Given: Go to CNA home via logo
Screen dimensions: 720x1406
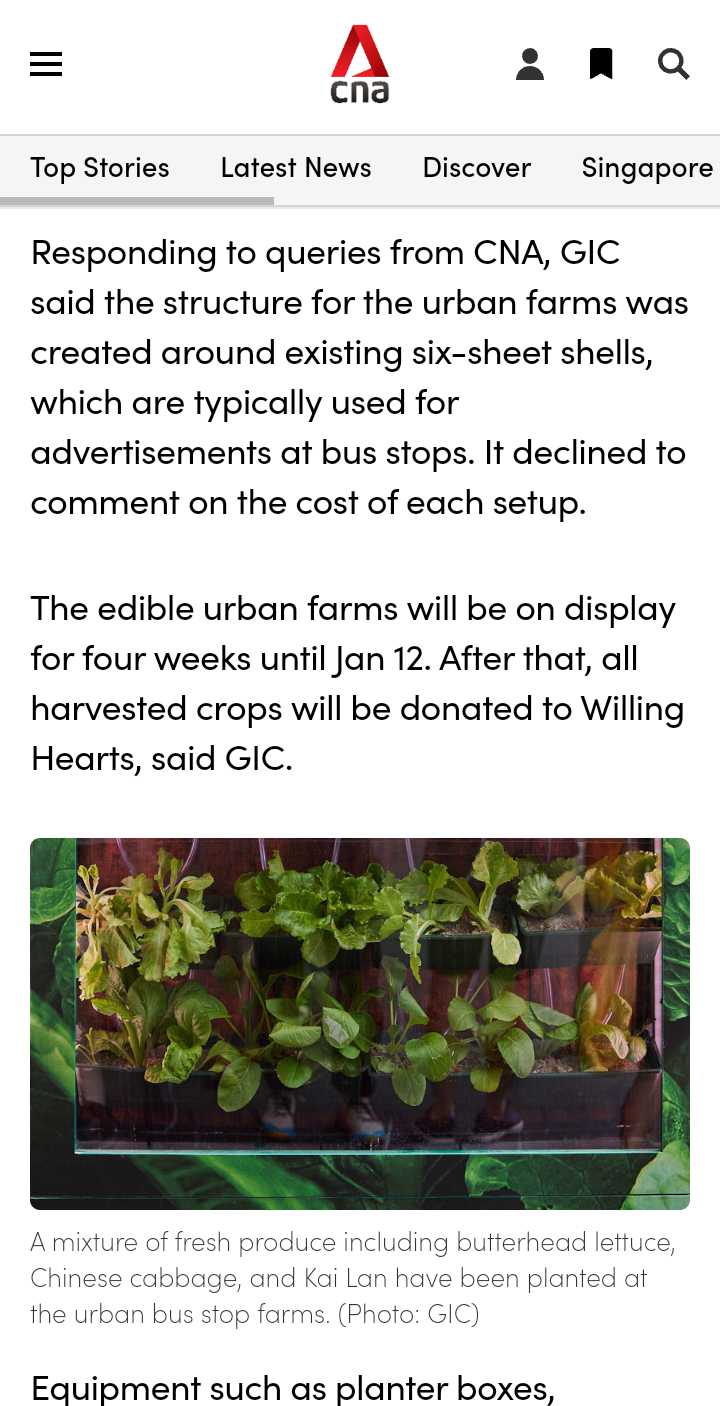Looking at the screenshot, I should click(360, 65).
